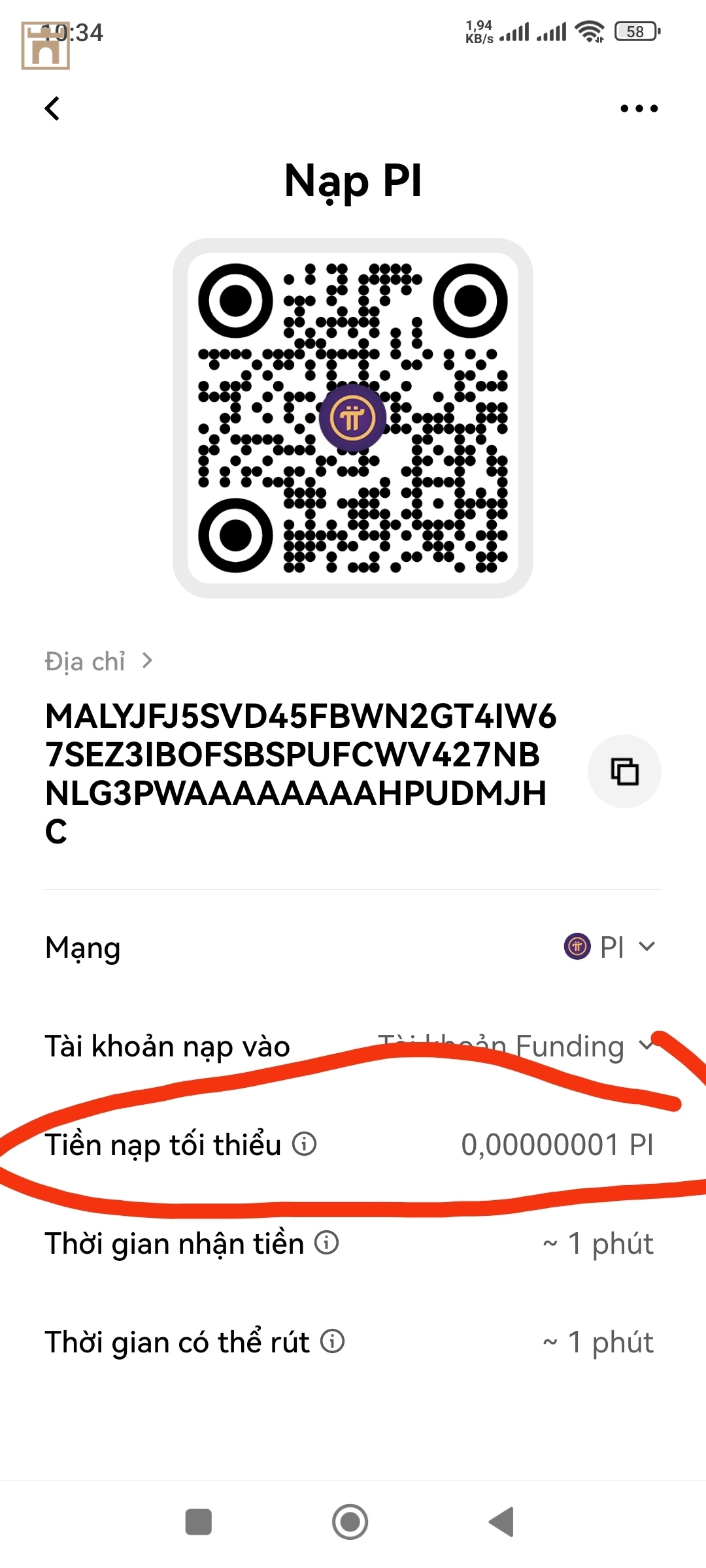706x1568 pixels.
Task: Go back from the Nạp PI screen
Action: pyautogui.click(x=52, y=108)
